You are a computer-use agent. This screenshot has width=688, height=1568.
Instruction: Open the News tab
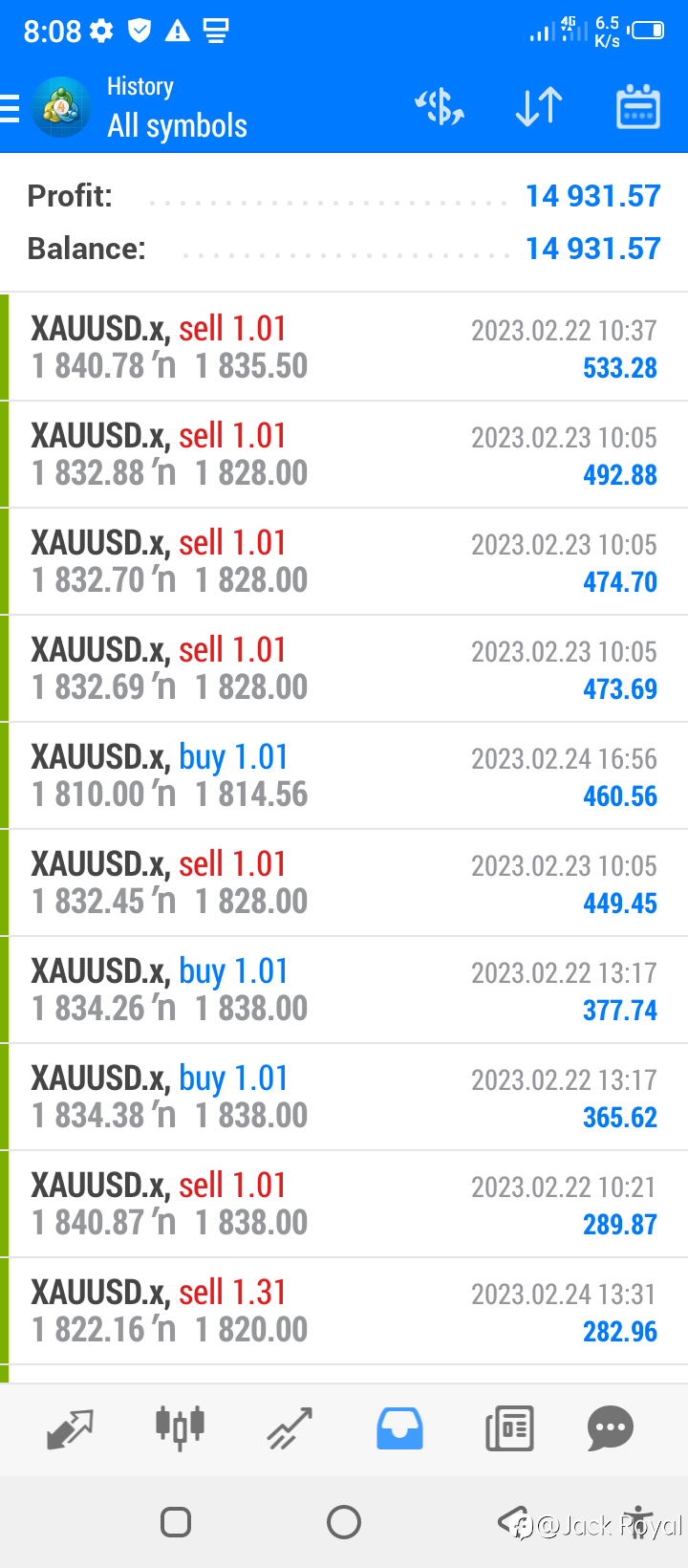point(509,1429)
